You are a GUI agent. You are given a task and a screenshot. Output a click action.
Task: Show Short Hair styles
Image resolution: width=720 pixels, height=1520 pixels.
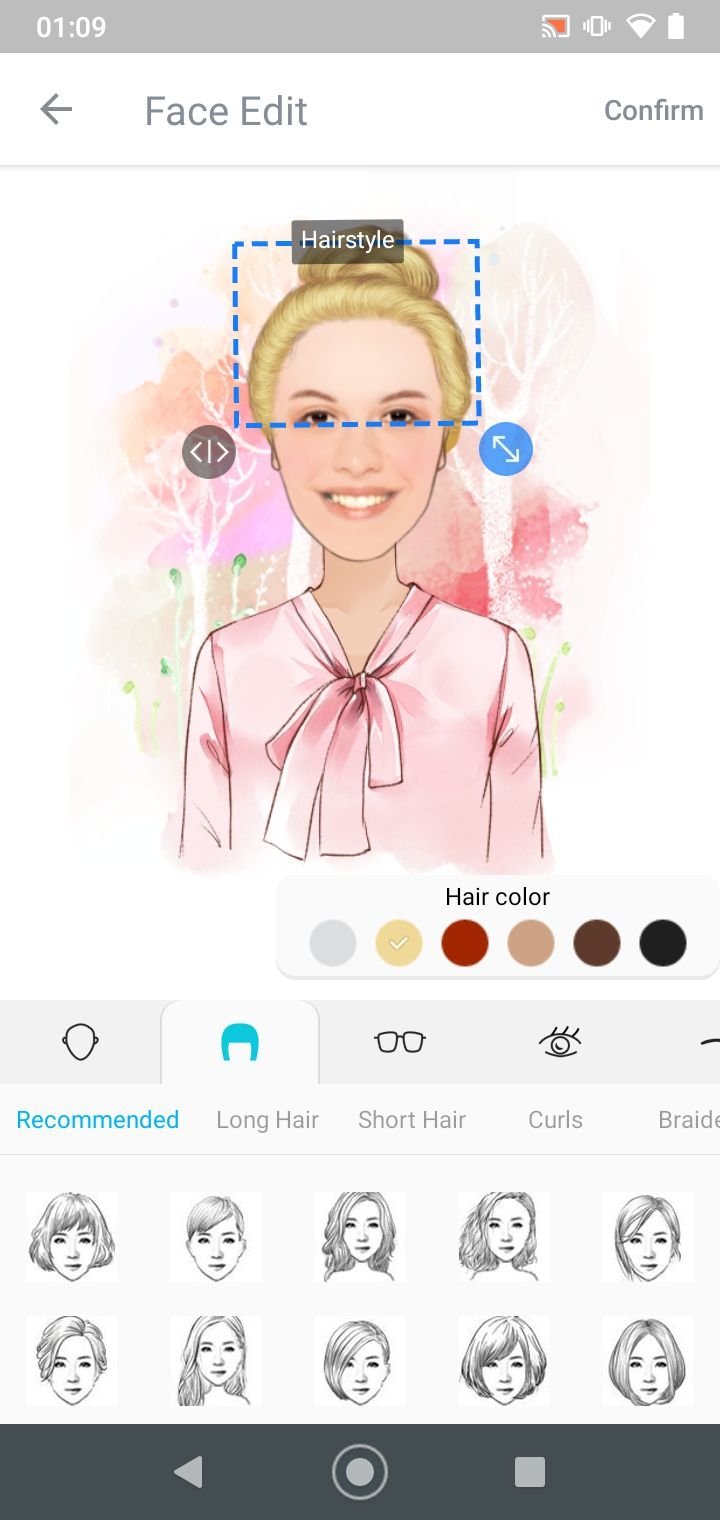click(x=412, y=1120)
